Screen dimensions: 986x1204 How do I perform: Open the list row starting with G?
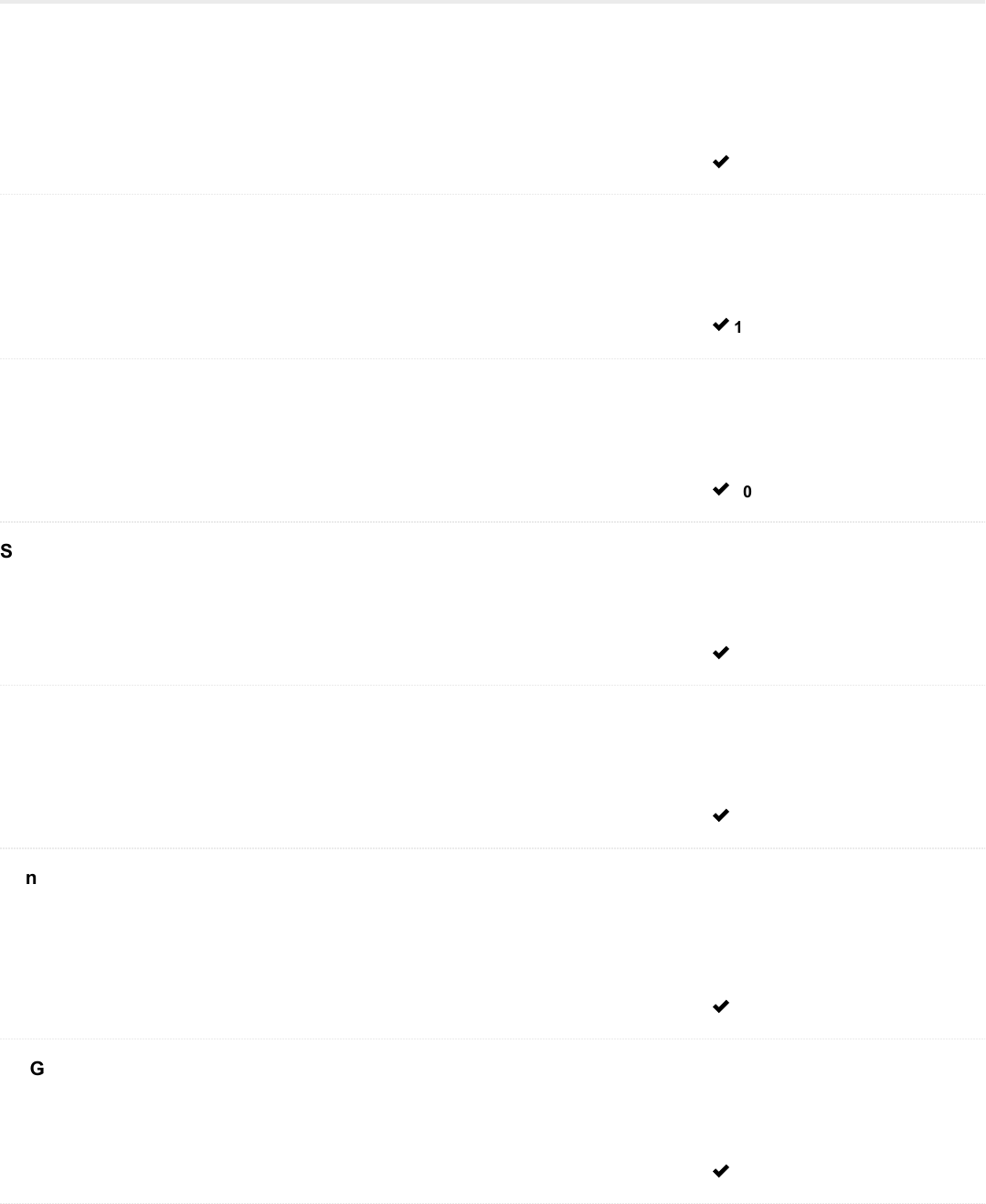click(37, 1069)
